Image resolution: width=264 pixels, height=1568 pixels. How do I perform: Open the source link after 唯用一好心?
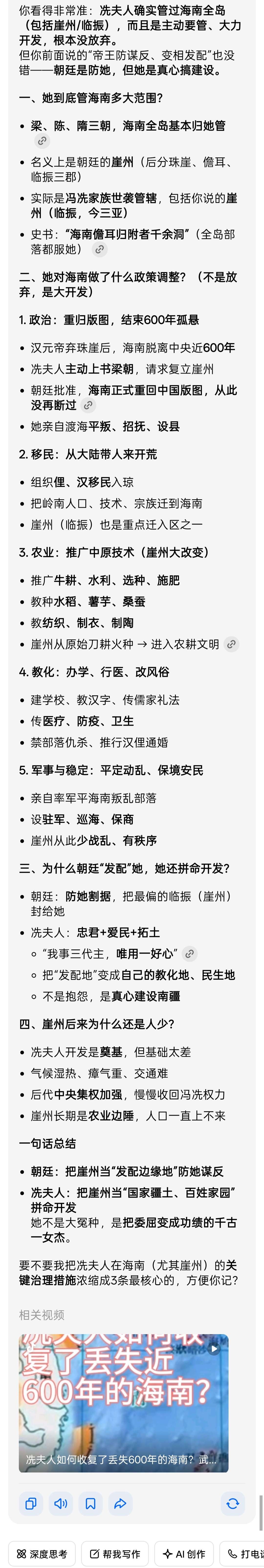coord(190,954)
